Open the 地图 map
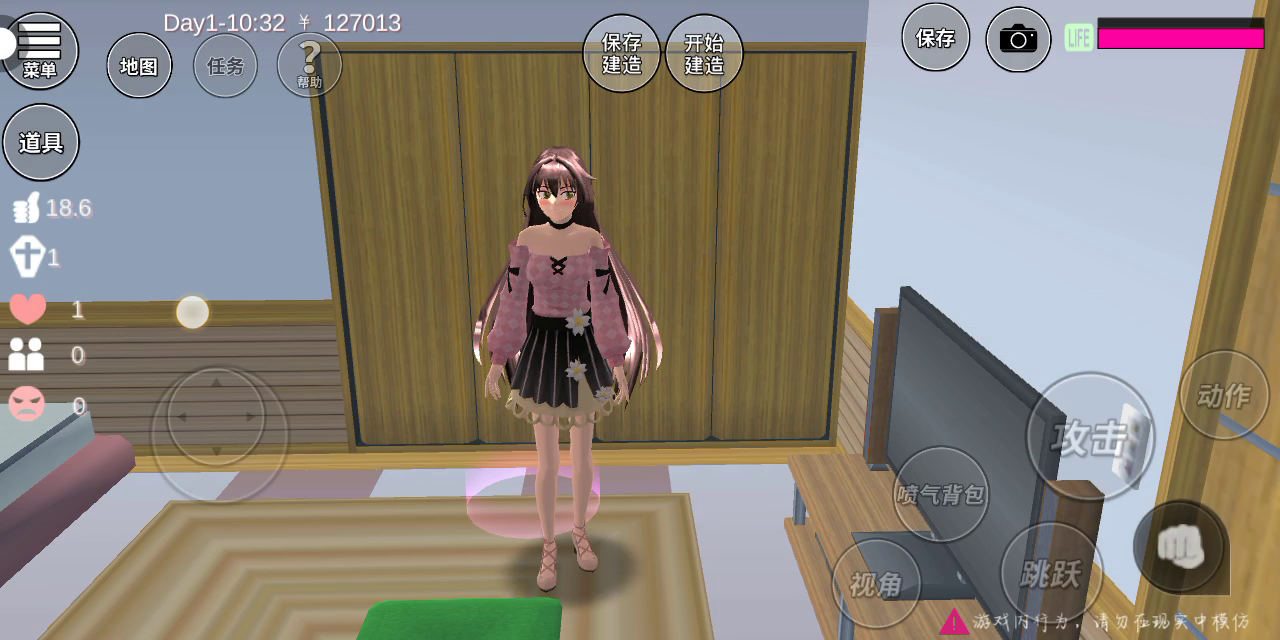 click(139, 66)
